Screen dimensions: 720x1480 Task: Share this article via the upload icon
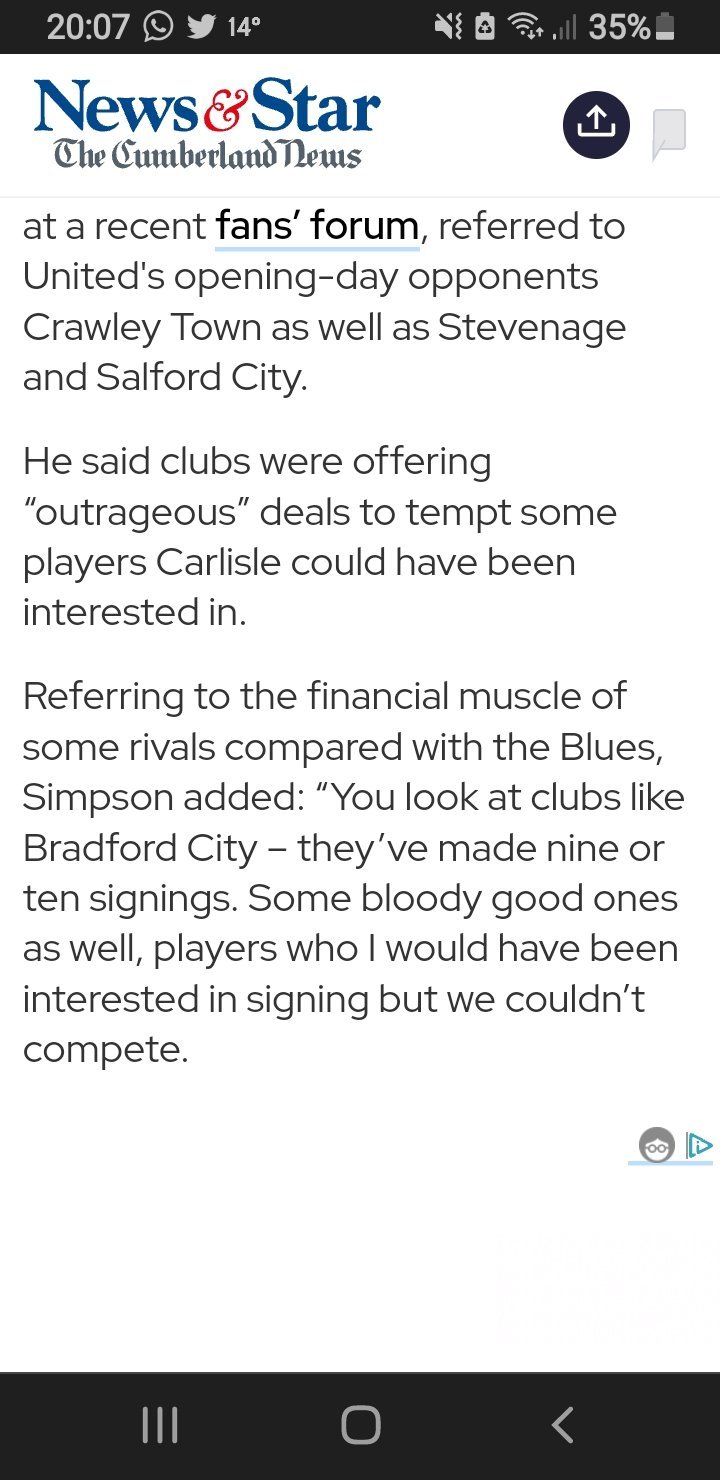coord(596,125)
